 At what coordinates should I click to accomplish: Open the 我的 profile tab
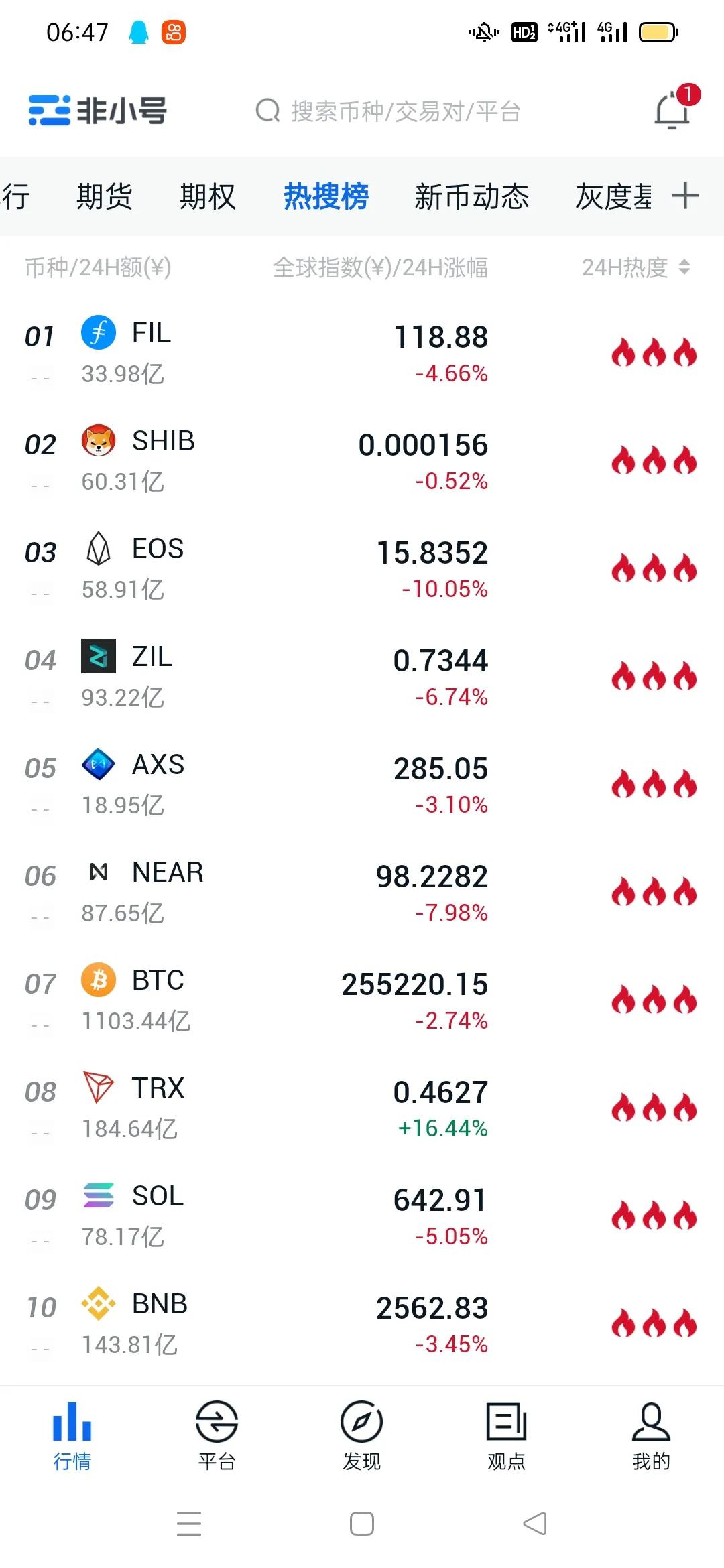pos(651,1435)
